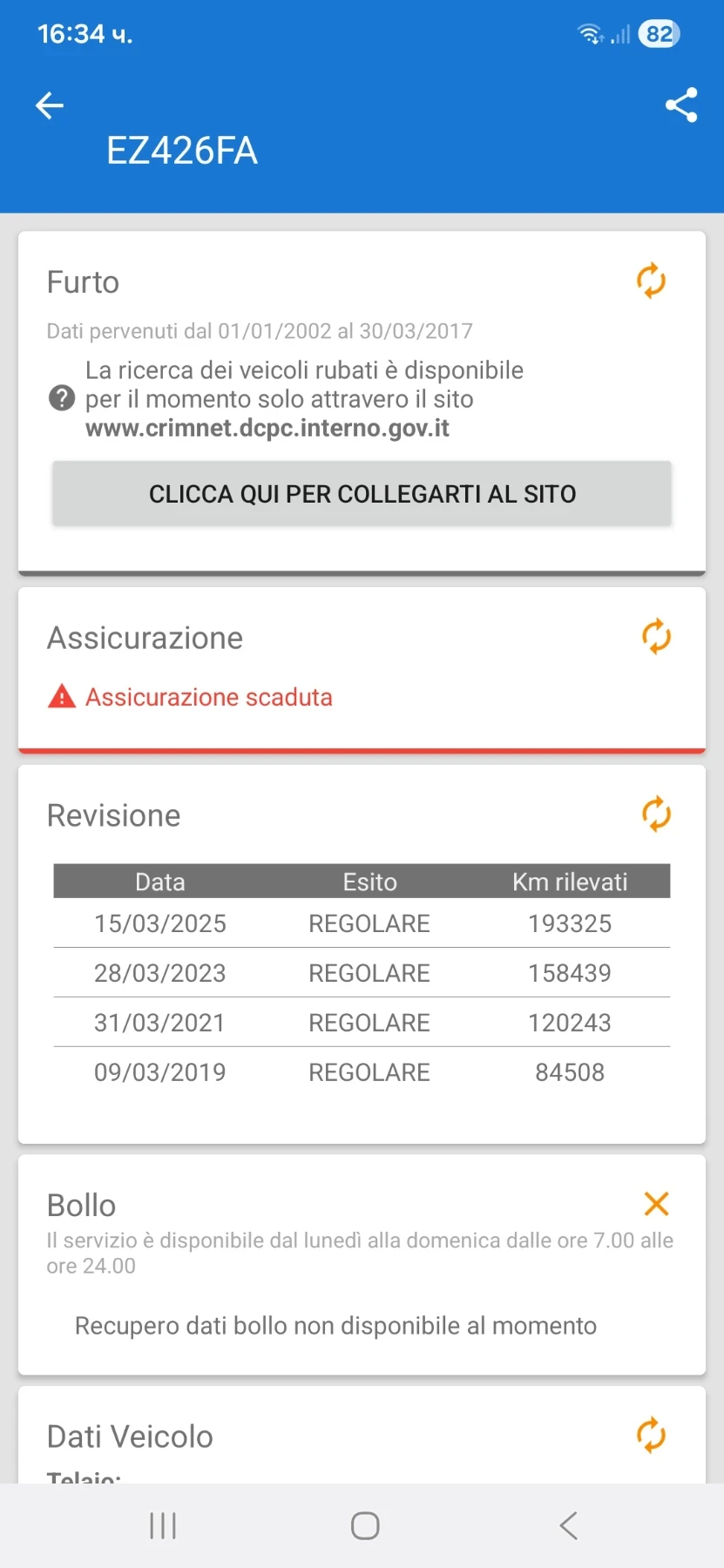724x1568 pixels.
Task: Refresh the Furto section data
Action: click(651, 280)
